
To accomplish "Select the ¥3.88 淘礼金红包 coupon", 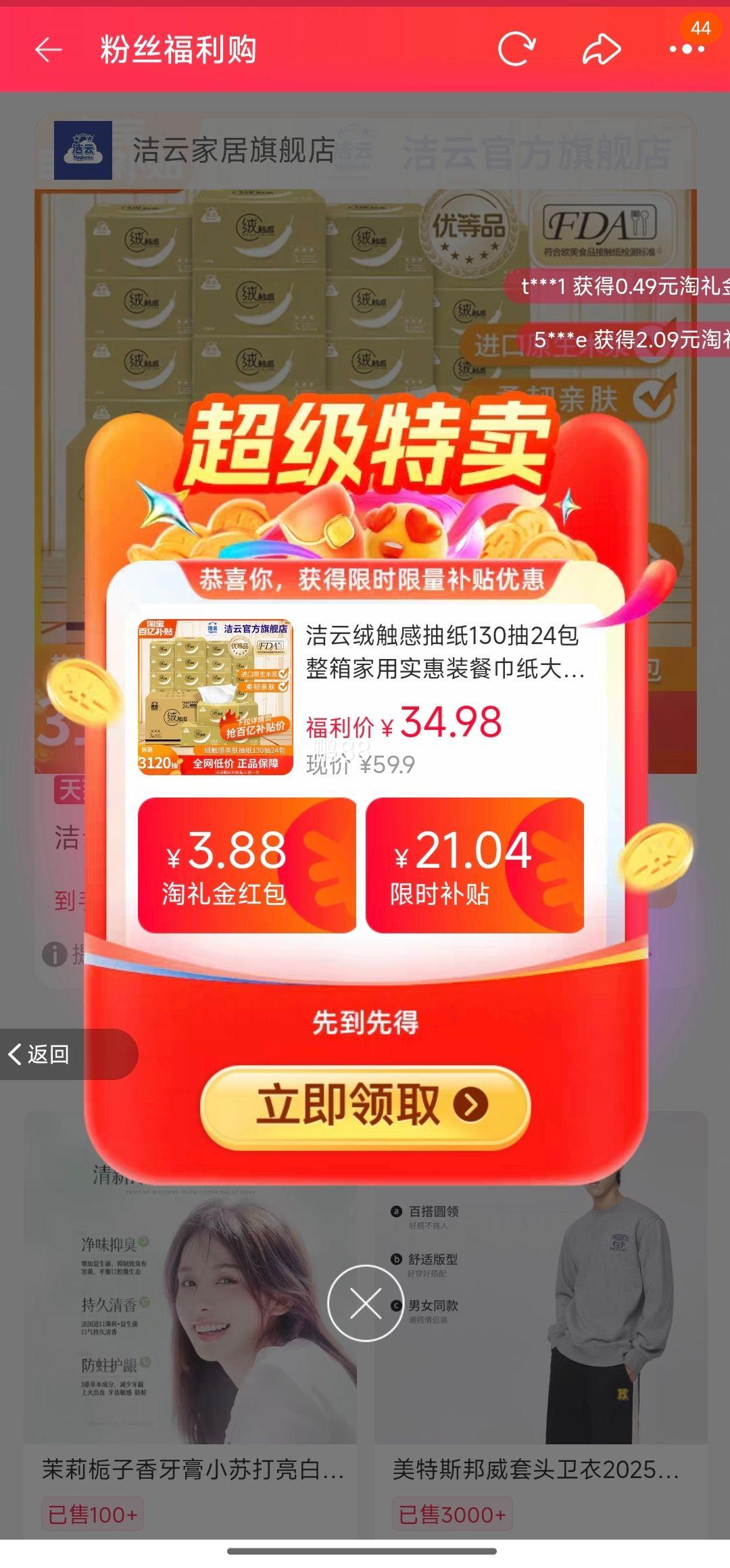I will point(247,865).
